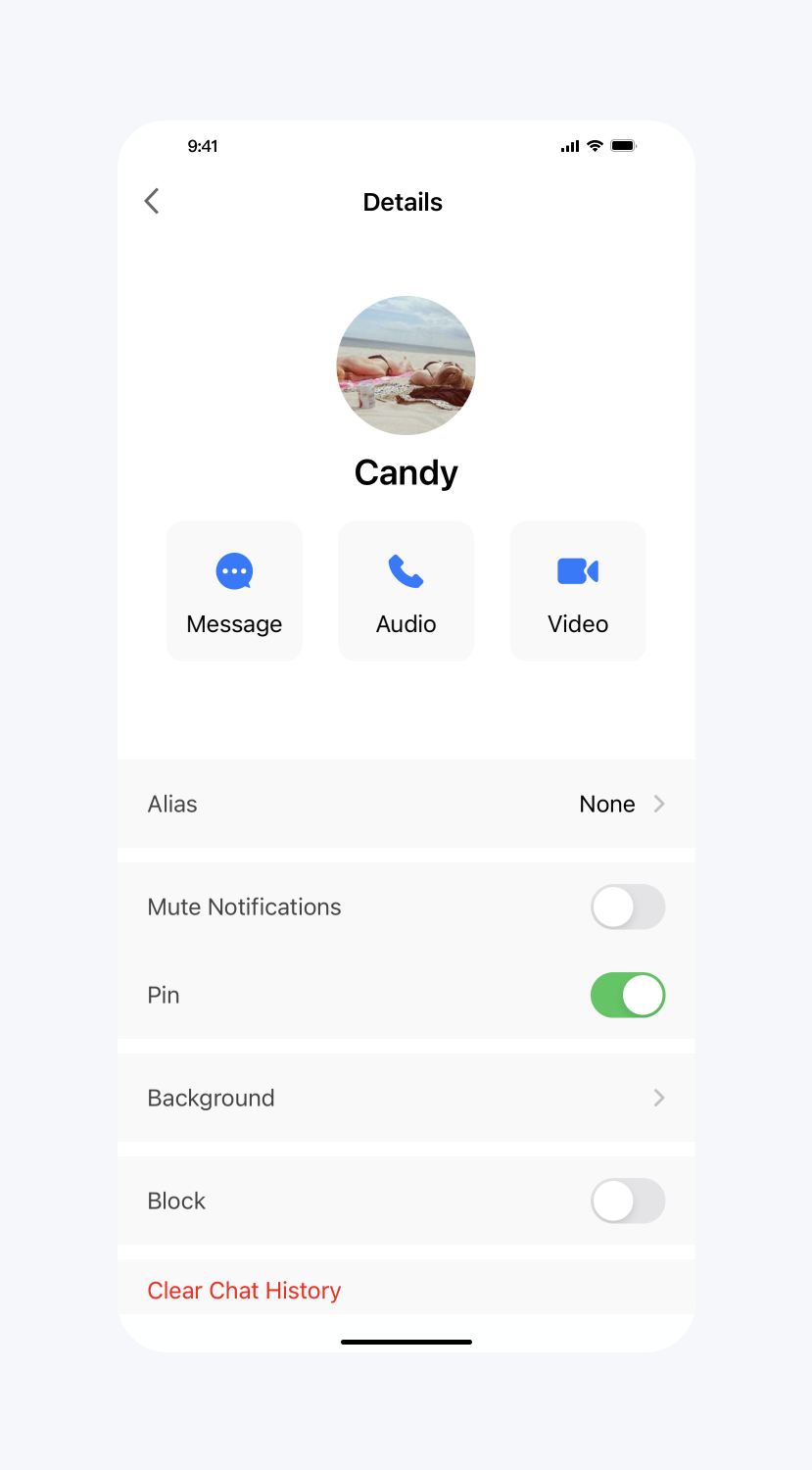Enable the Mute Notifications switch
The height and width of the screenshot is (1470, 812).
(627, 907)
